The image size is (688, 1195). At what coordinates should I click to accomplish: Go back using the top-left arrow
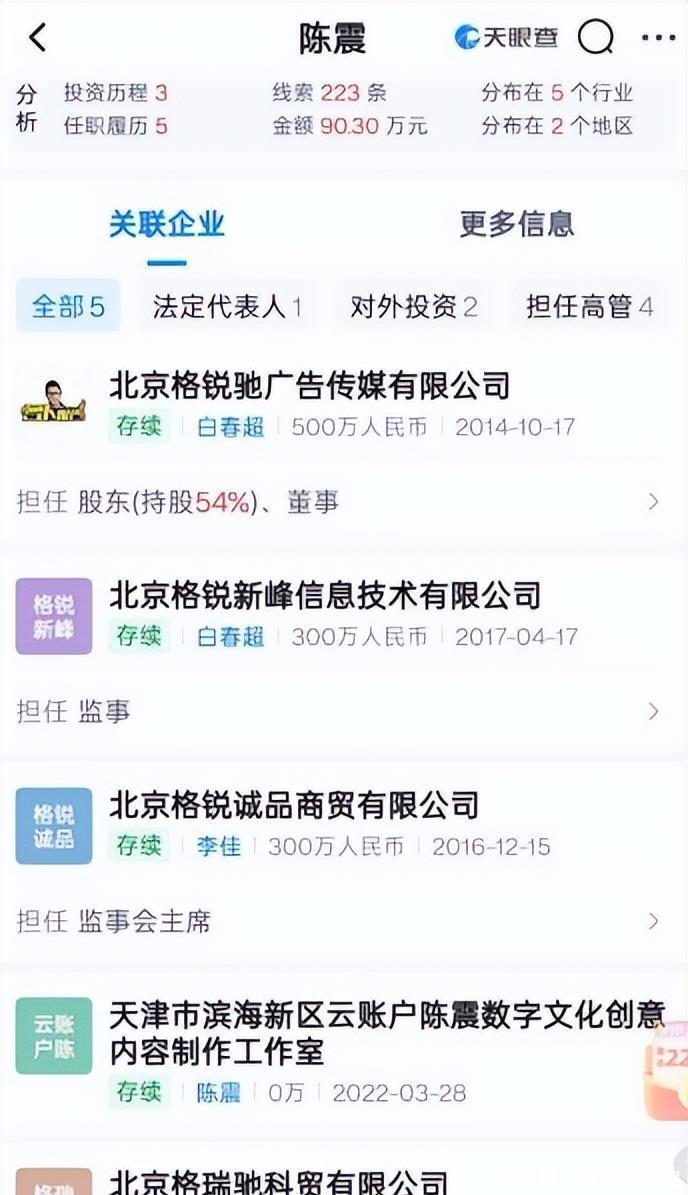click(x=37, y=38)
